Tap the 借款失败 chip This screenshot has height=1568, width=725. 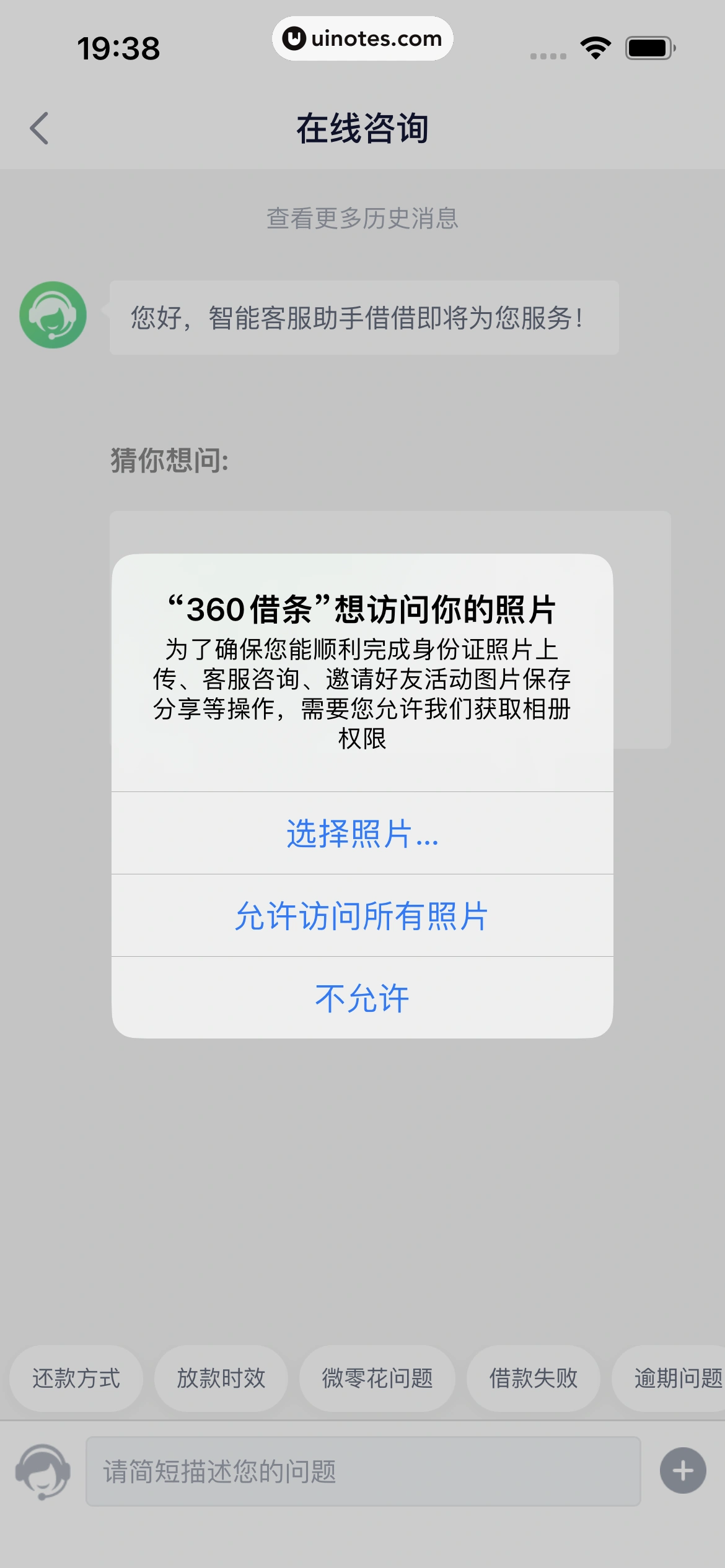pyautogui.click(x=533, y=1379)
